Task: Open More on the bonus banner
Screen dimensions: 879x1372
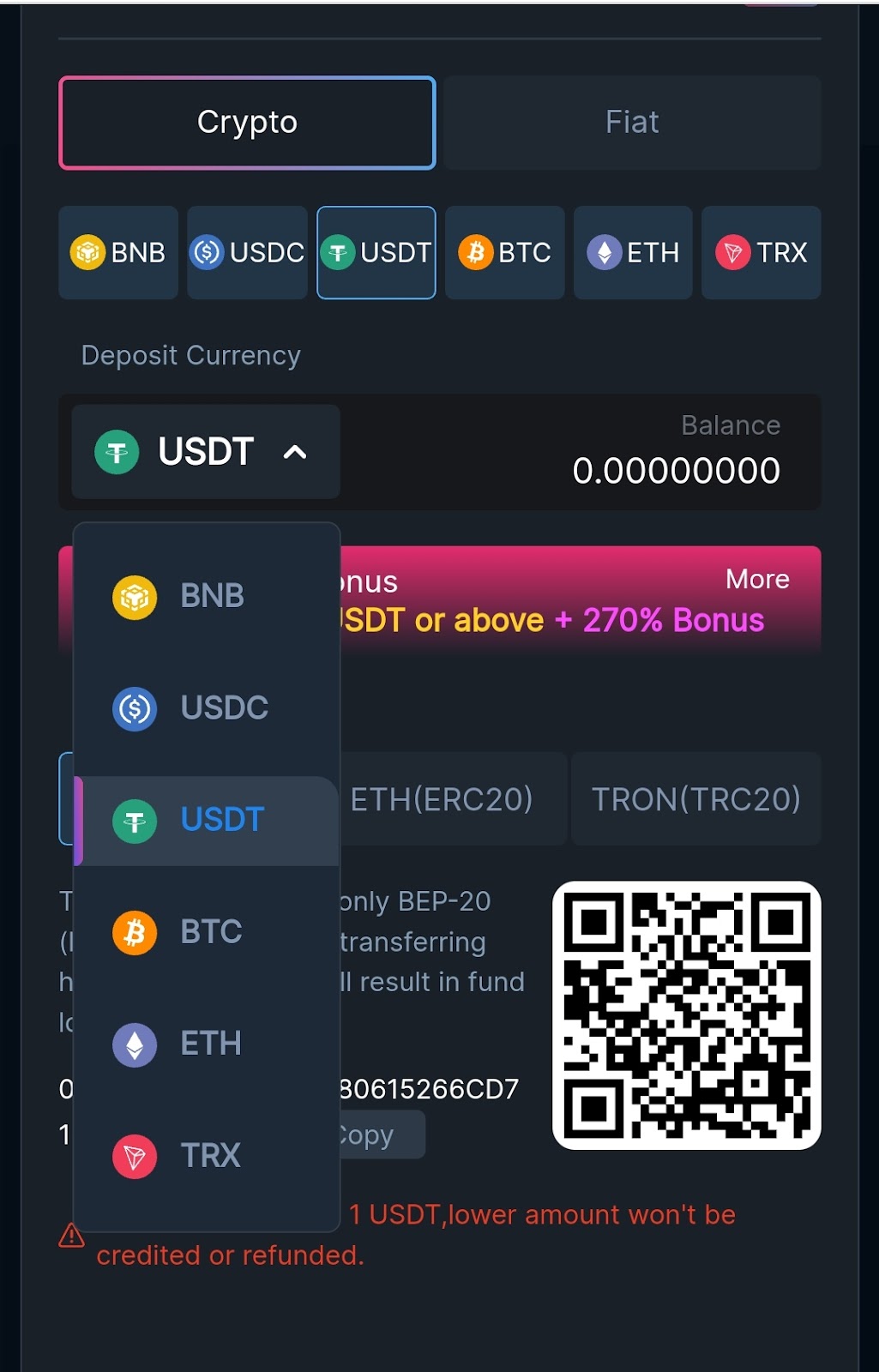Action: click(756, 580)
